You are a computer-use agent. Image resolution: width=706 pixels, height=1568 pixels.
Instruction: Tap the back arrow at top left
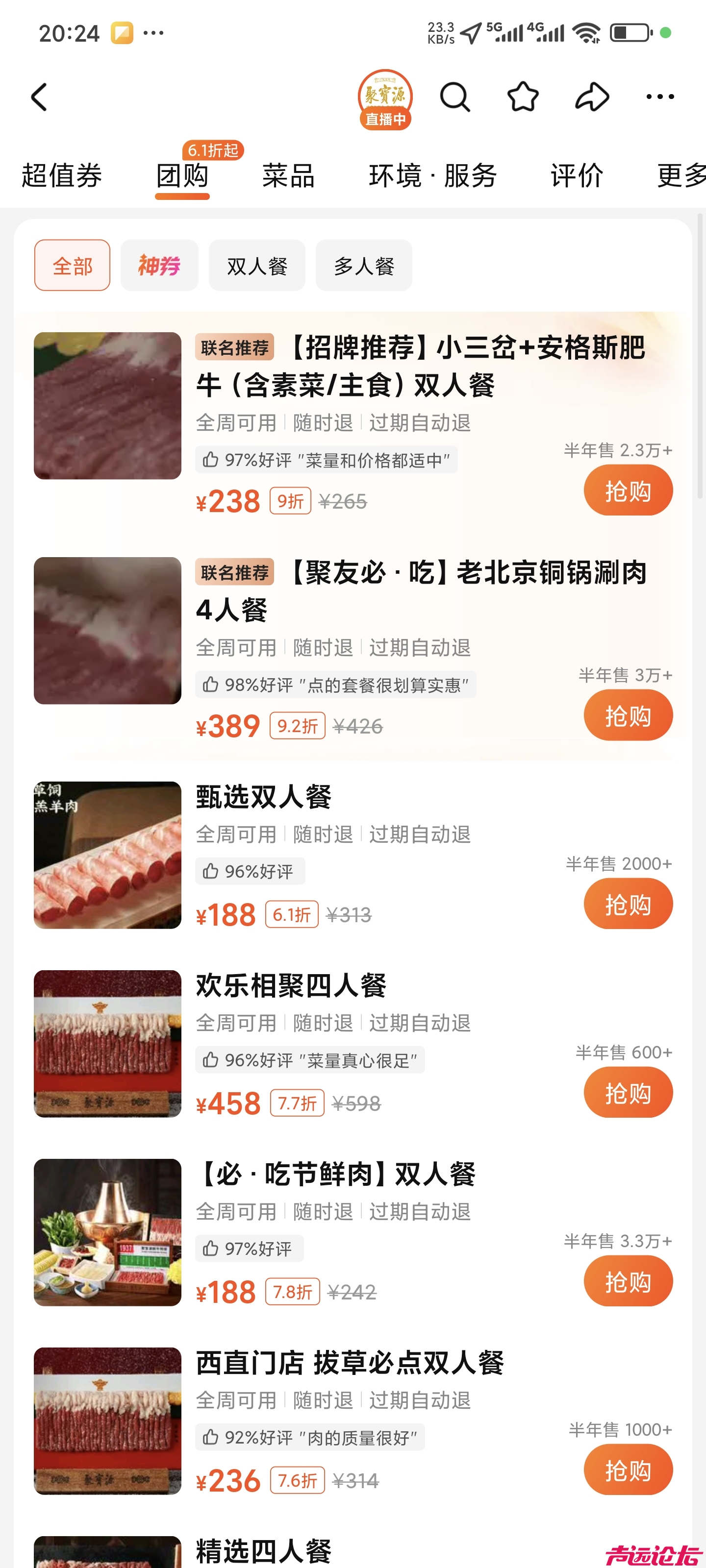[39, 96]
